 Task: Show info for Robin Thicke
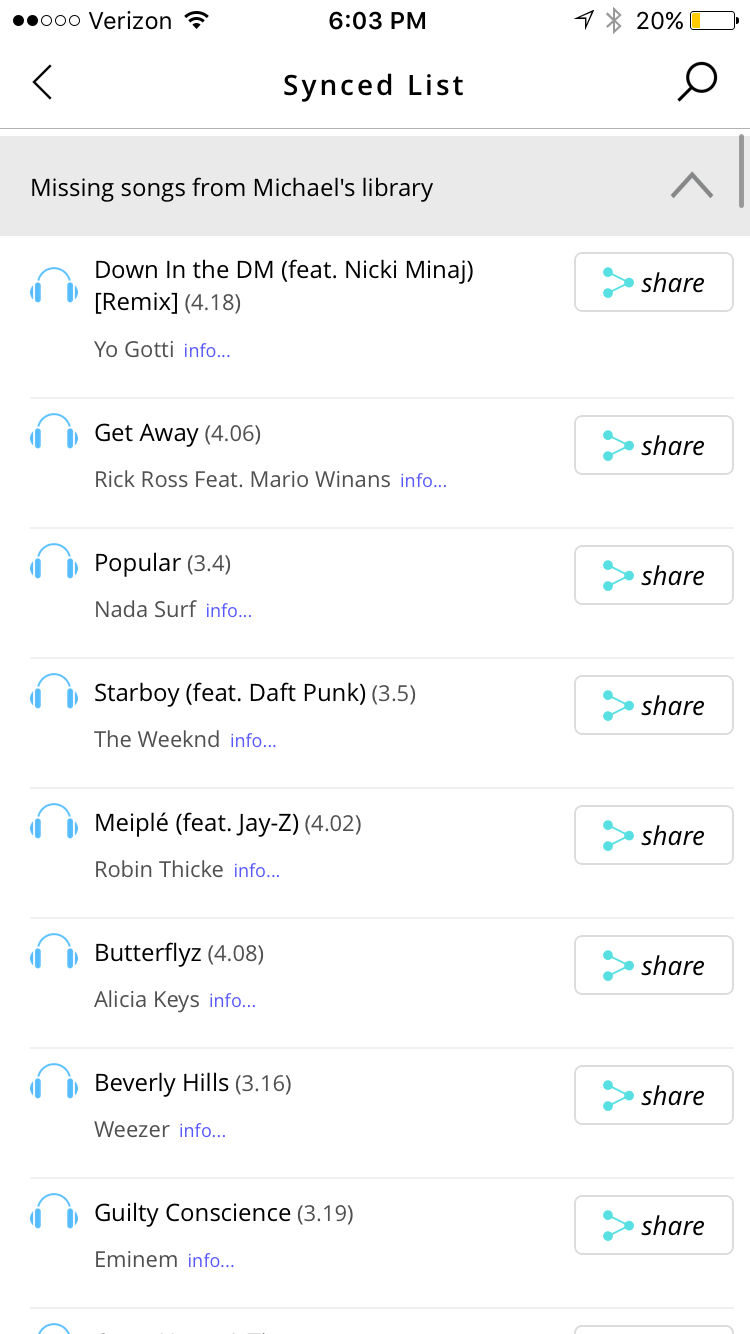[257, 871]
